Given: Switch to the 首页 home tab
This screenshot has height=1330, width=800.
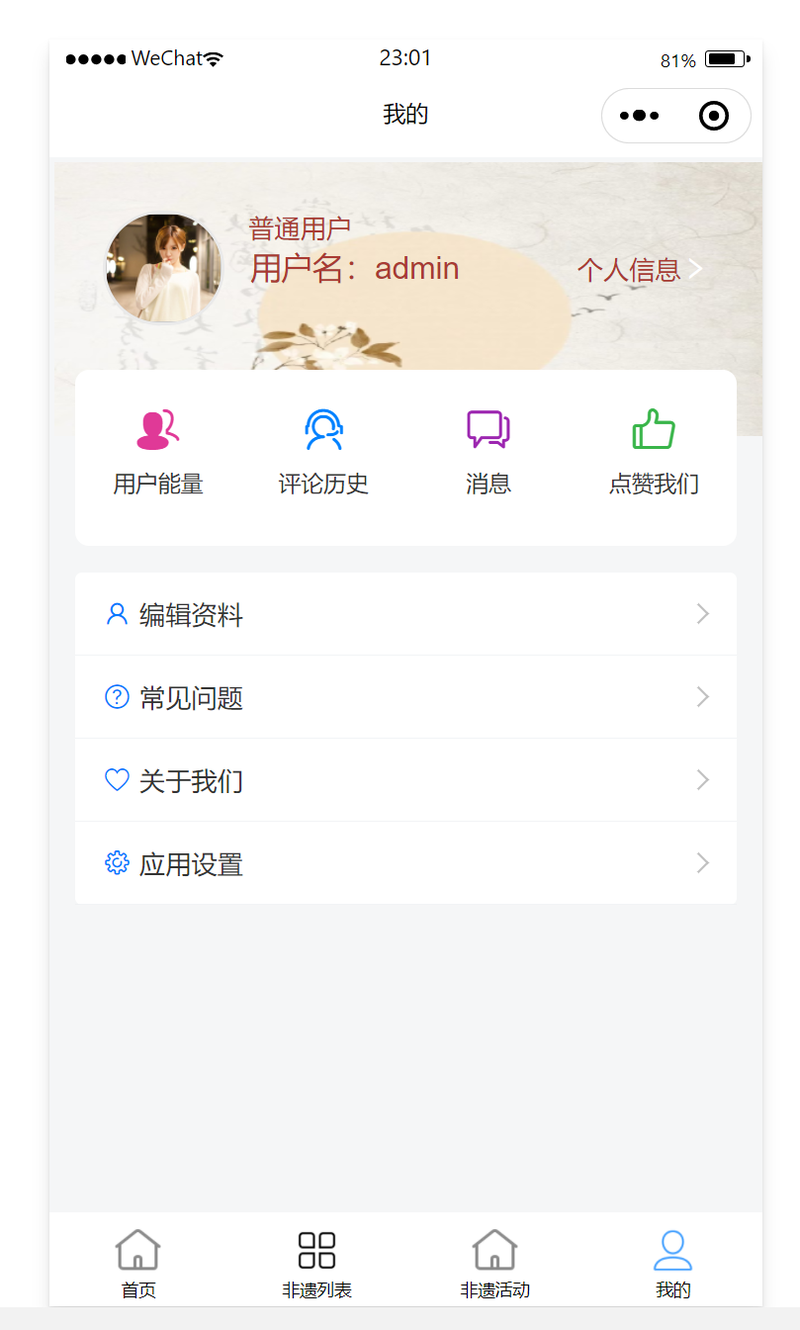Looking at the screenshot, I should coord(138,1264).
